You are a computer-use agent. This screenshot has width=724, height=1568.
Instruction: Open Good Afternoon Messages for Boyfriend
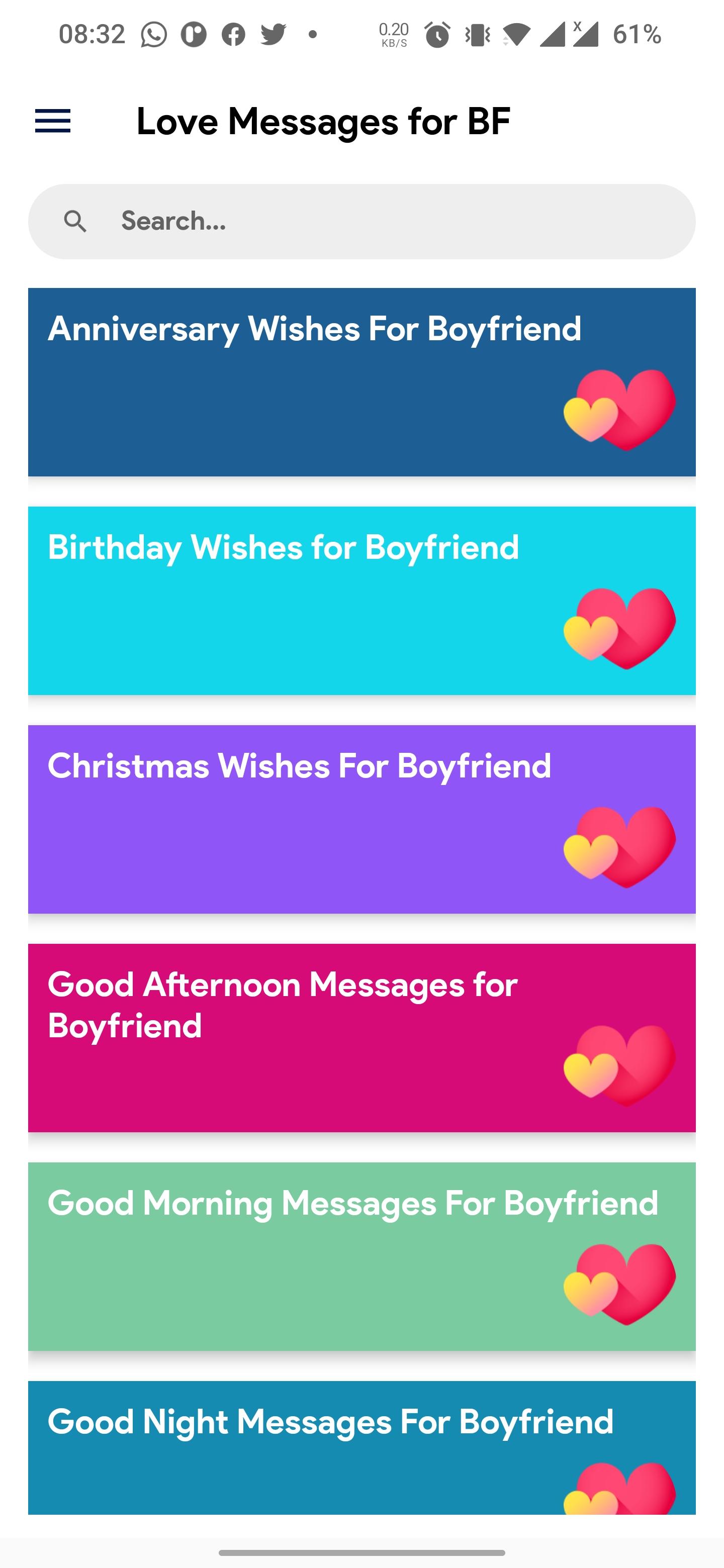pos(361,1037)
